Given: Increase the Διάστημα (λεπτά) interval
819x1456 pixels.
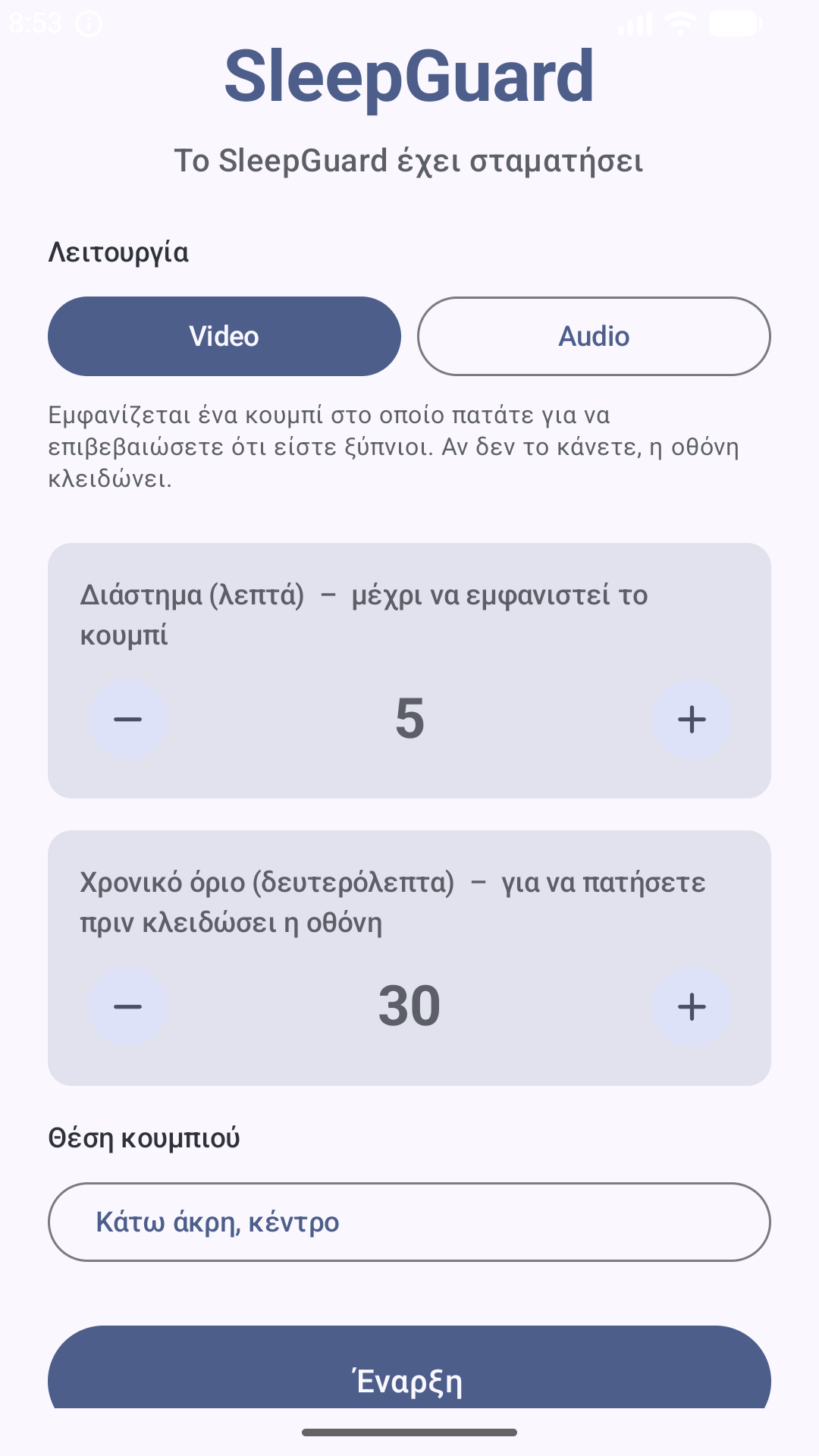Looking at the screenshot, I should click(692, 719).
